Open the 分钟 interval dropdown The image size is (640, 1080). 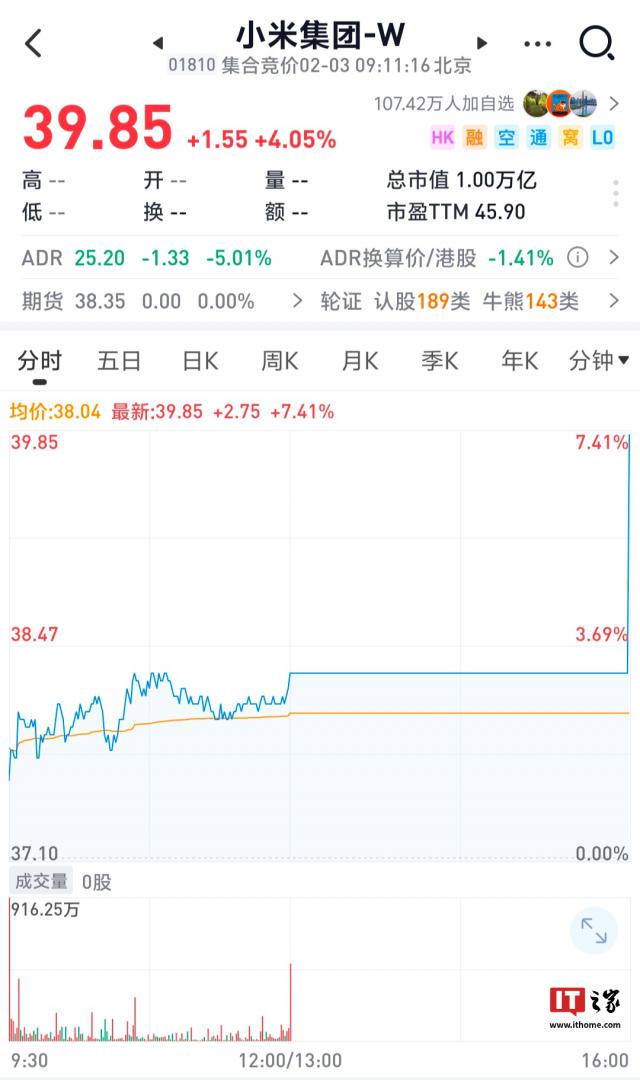(598, 361)
